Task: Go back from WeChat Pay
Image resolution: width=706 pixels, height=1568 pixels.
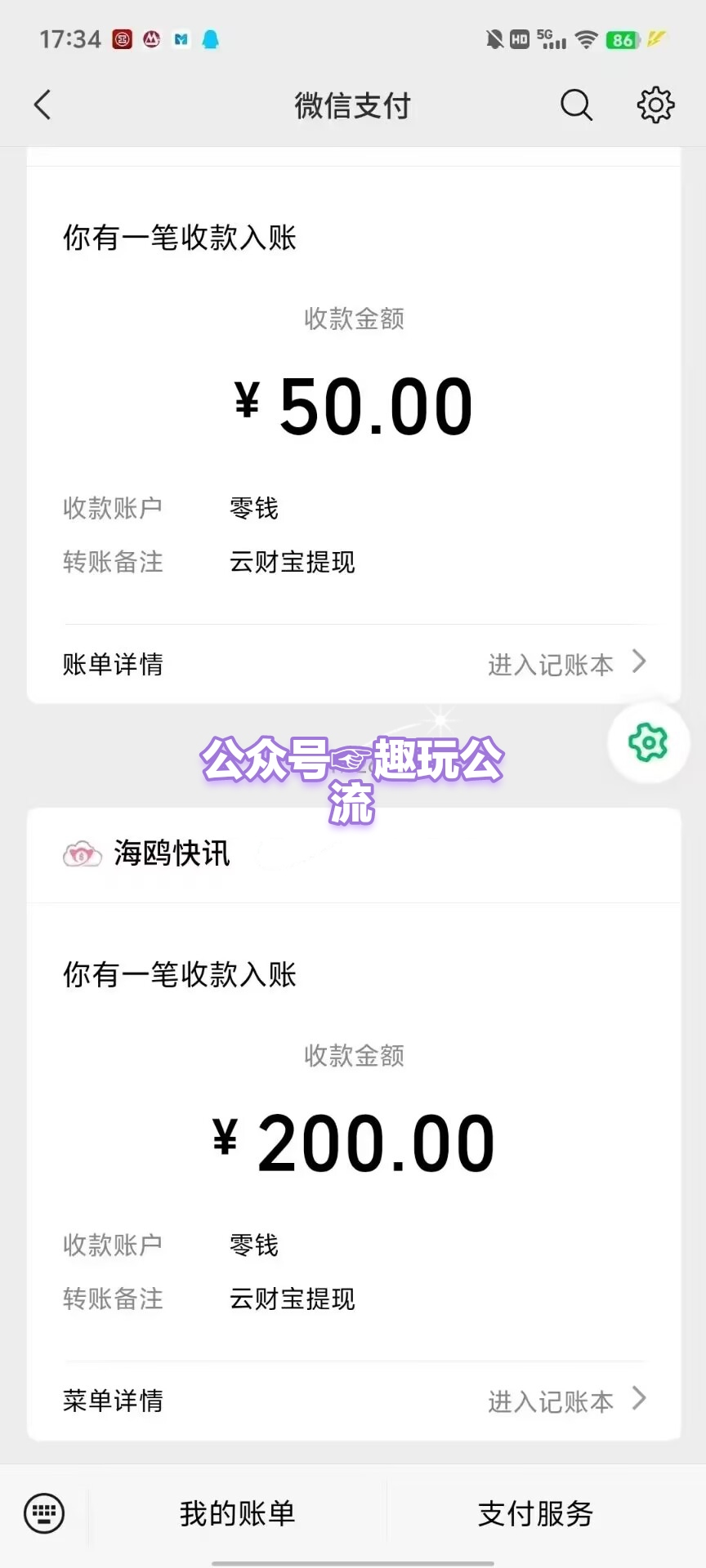Action: click(x=42, y=105)
